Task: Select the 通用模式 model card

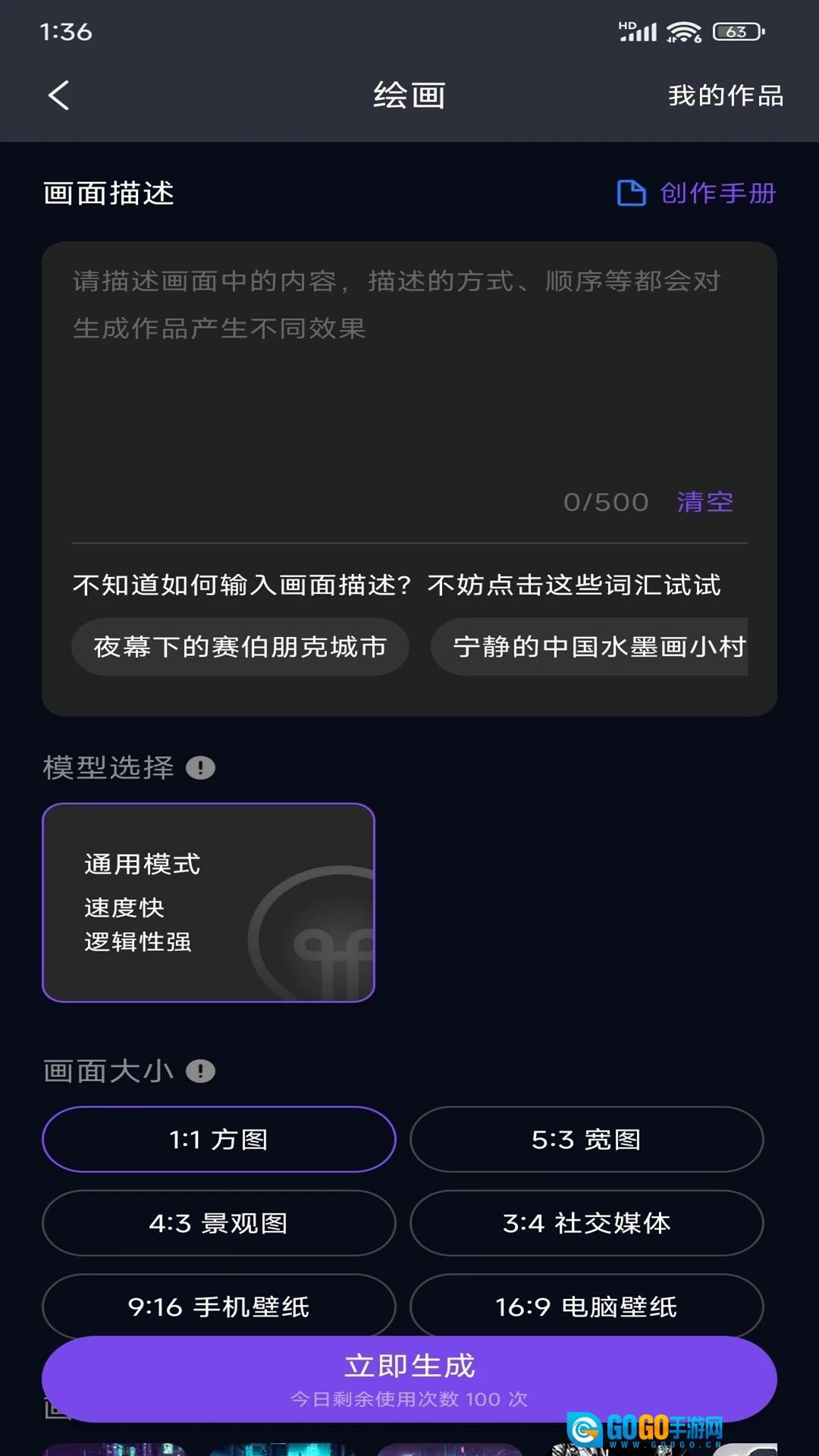Action: (209, 902)
